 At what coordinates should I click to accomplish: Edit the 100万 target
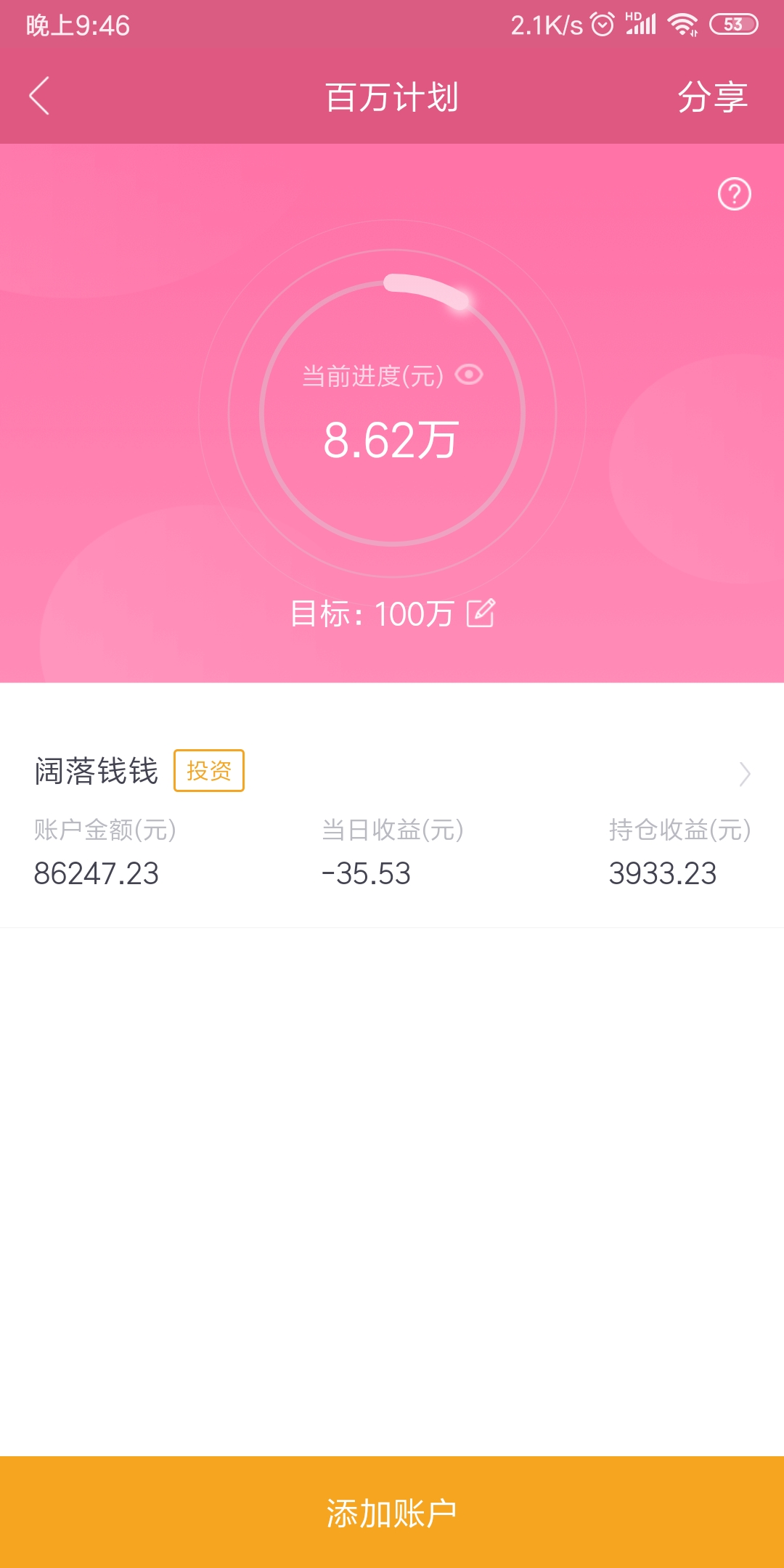tap(481, 613)
